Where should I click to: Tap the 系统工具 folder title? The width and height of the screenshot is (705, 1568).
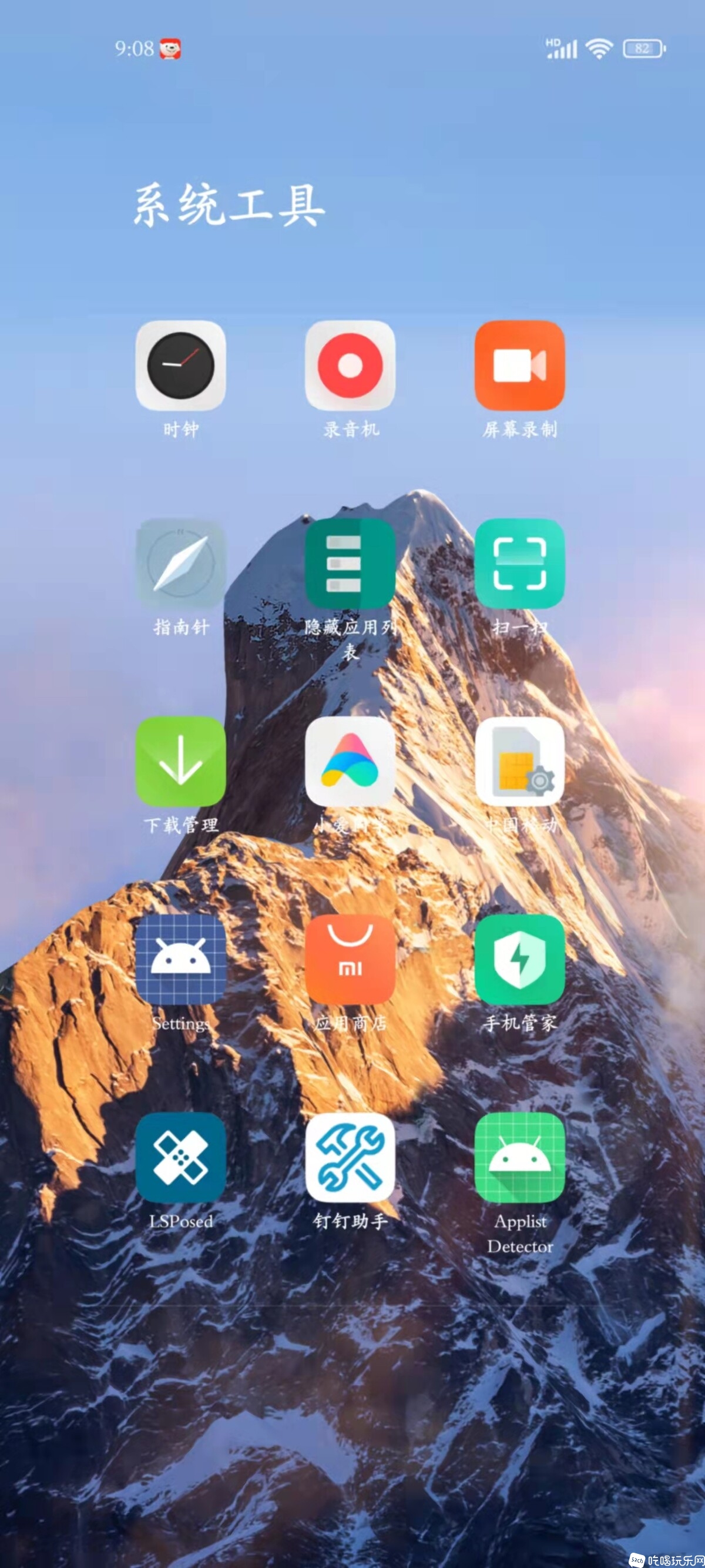(x=229, y=206)
